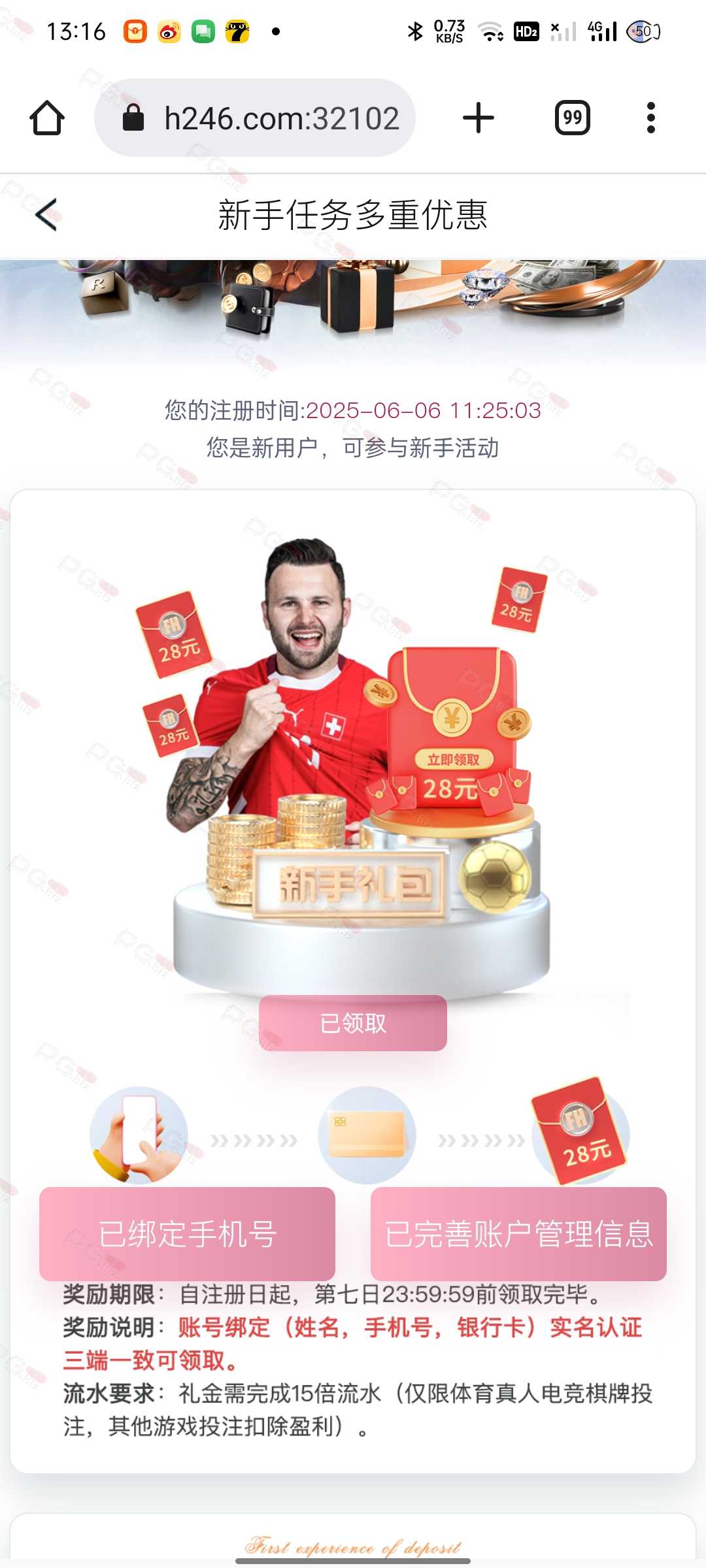Screen dimensions: 706x1568
Task: Tap the 已完善账户管理信息 button
Action: click(518, 1234)
